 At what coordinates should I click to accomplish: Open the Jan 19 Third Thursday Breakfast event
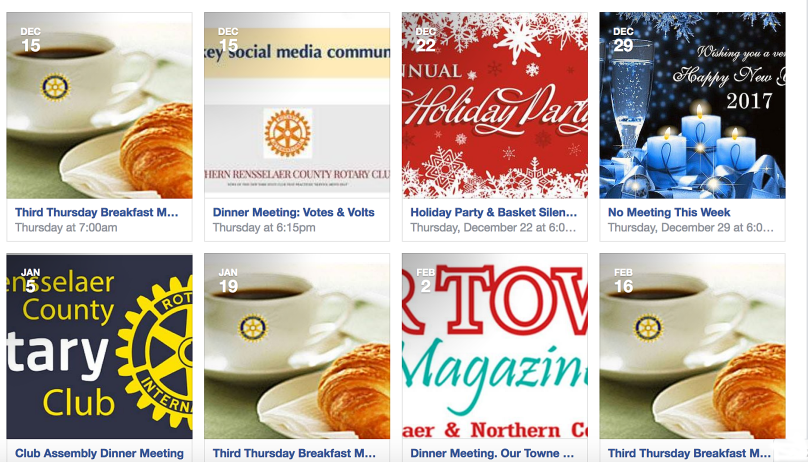294,453
